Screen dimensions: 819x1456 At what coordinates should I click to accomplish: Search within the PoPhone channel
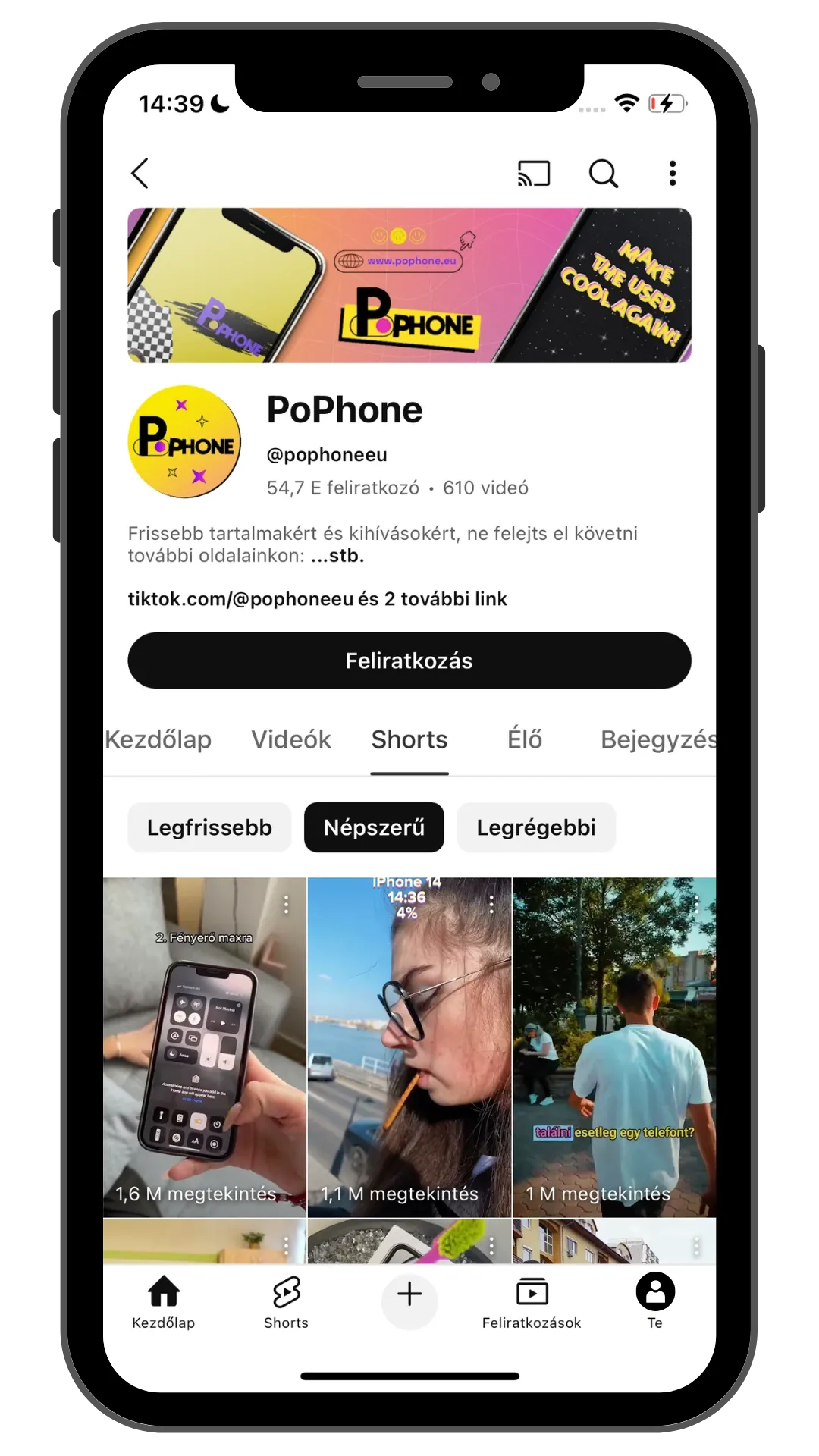pos(604,173)
